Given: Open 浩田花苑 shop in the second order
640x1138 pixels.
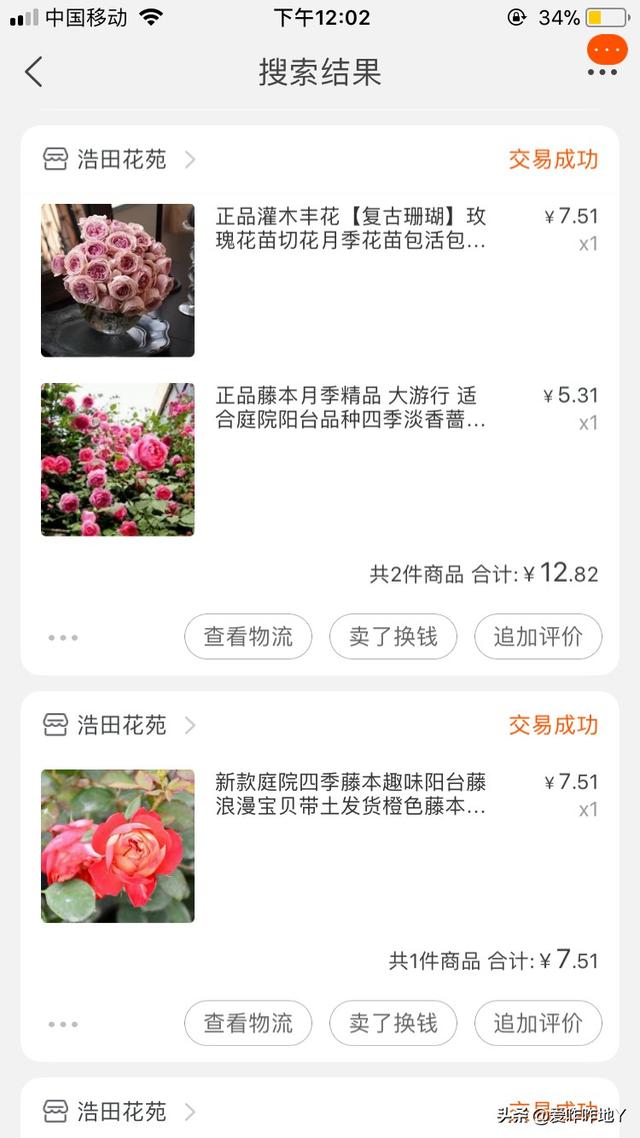Looking at the screenshot, I should pyautogui.click(x=120, y=724).
